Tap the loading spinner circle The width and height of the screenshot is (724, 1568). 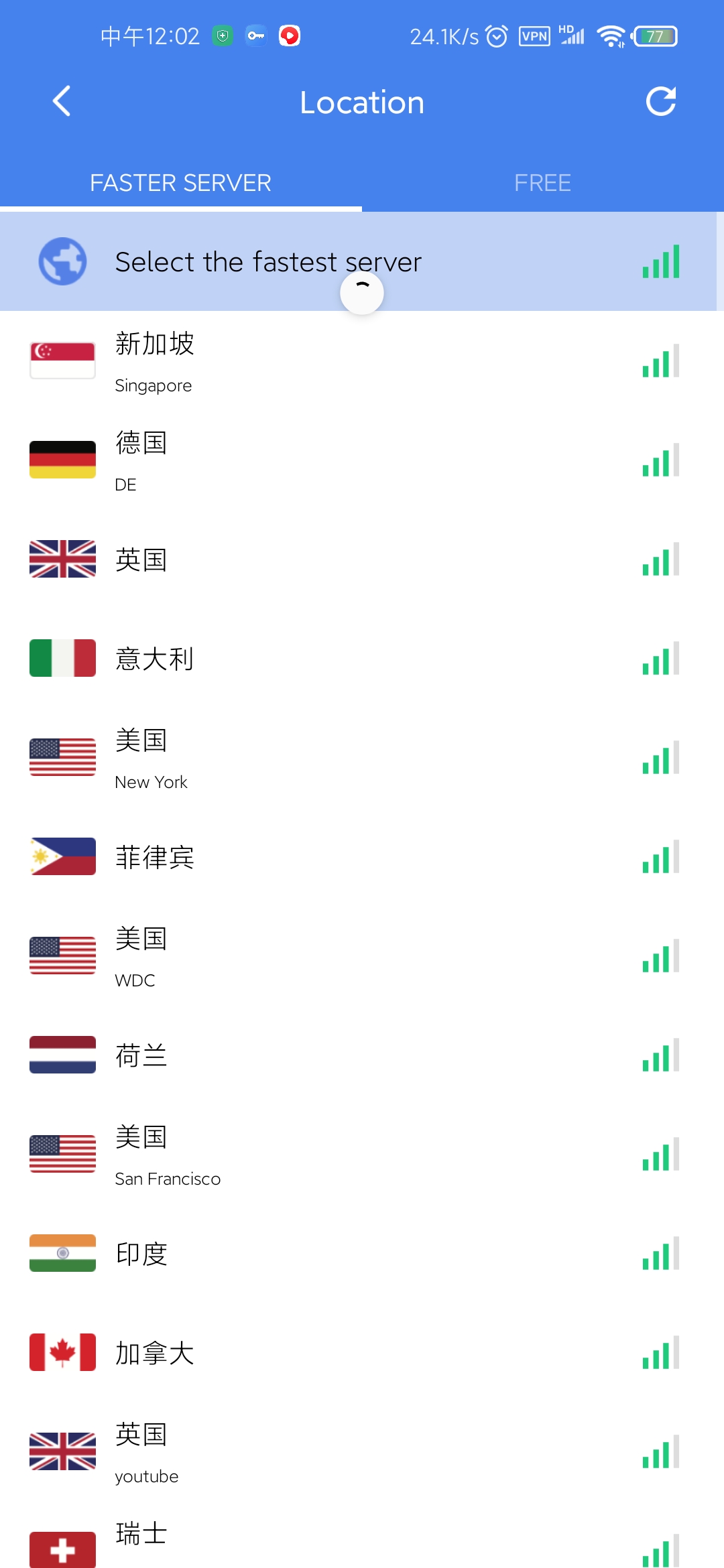362,293
